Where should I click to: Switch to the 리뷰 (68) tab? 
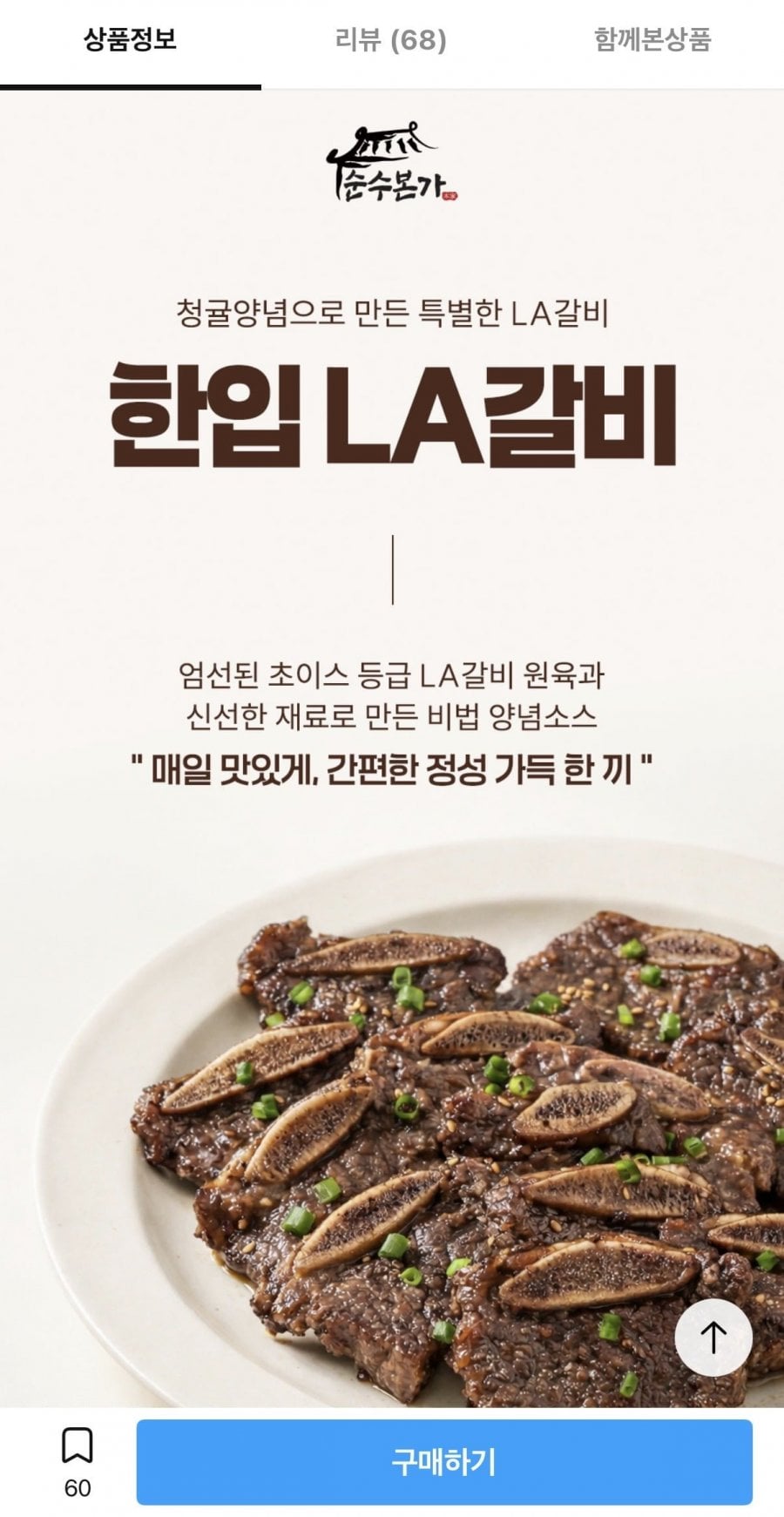(391, 40)
